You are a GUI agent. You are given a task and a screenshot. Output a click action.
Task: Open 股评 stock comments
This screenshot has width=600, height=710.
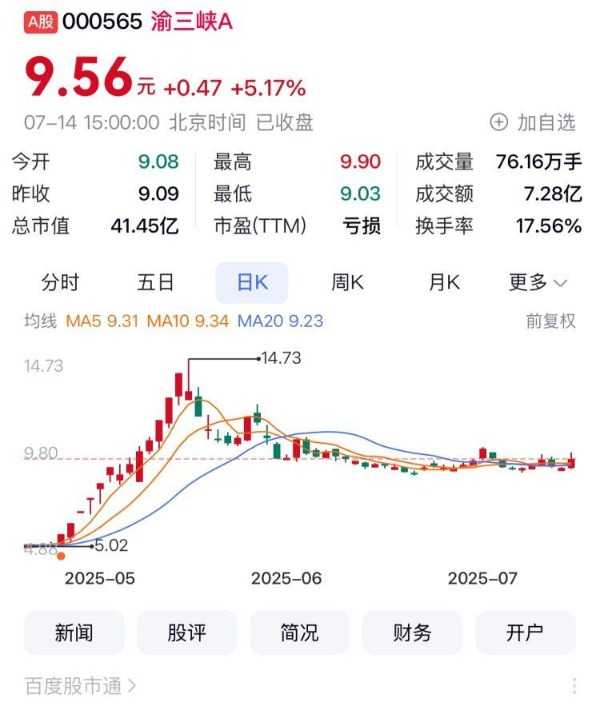[x=187, y=632]
